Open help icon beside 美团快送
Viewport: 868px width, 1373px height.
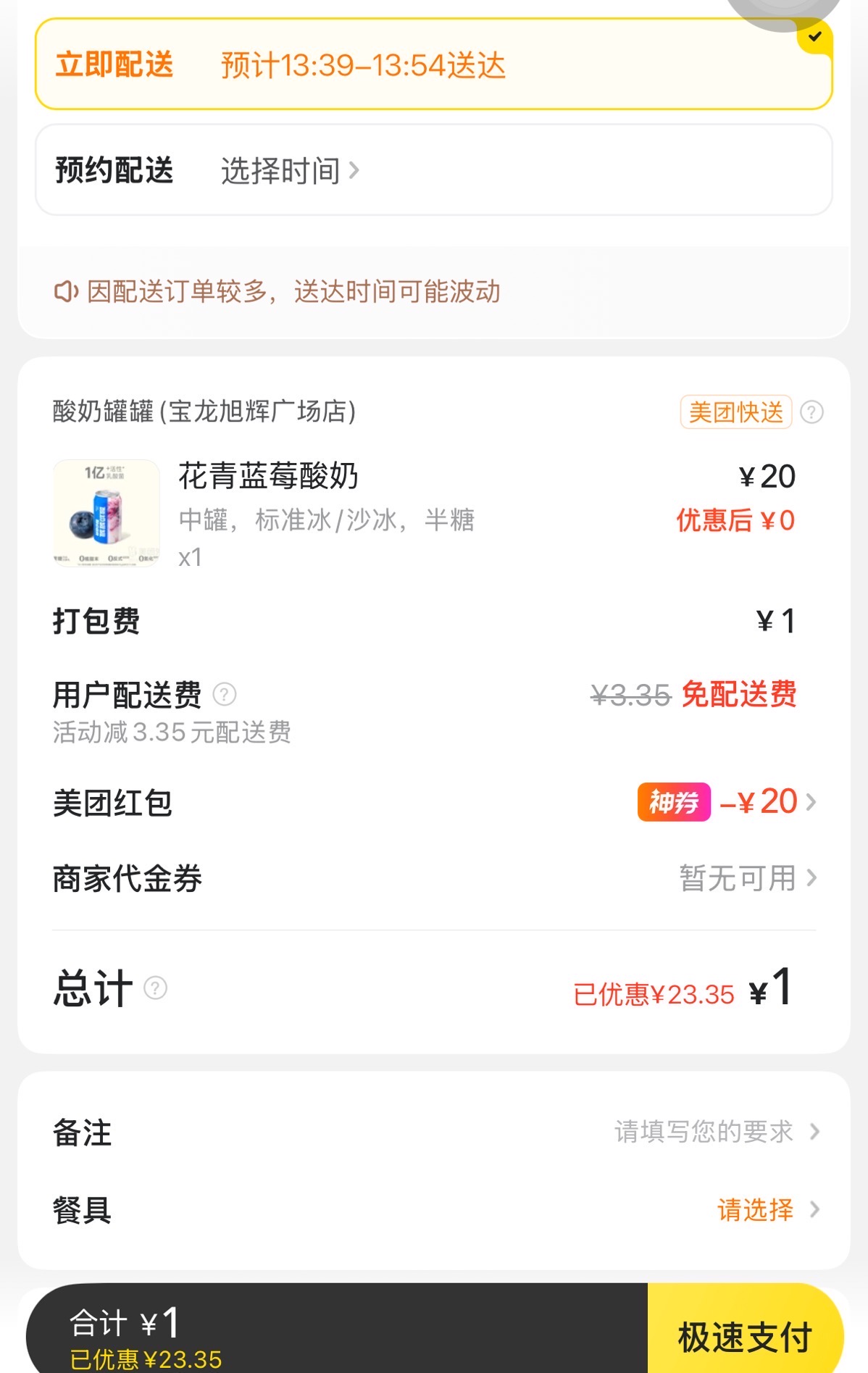[811, 412]
